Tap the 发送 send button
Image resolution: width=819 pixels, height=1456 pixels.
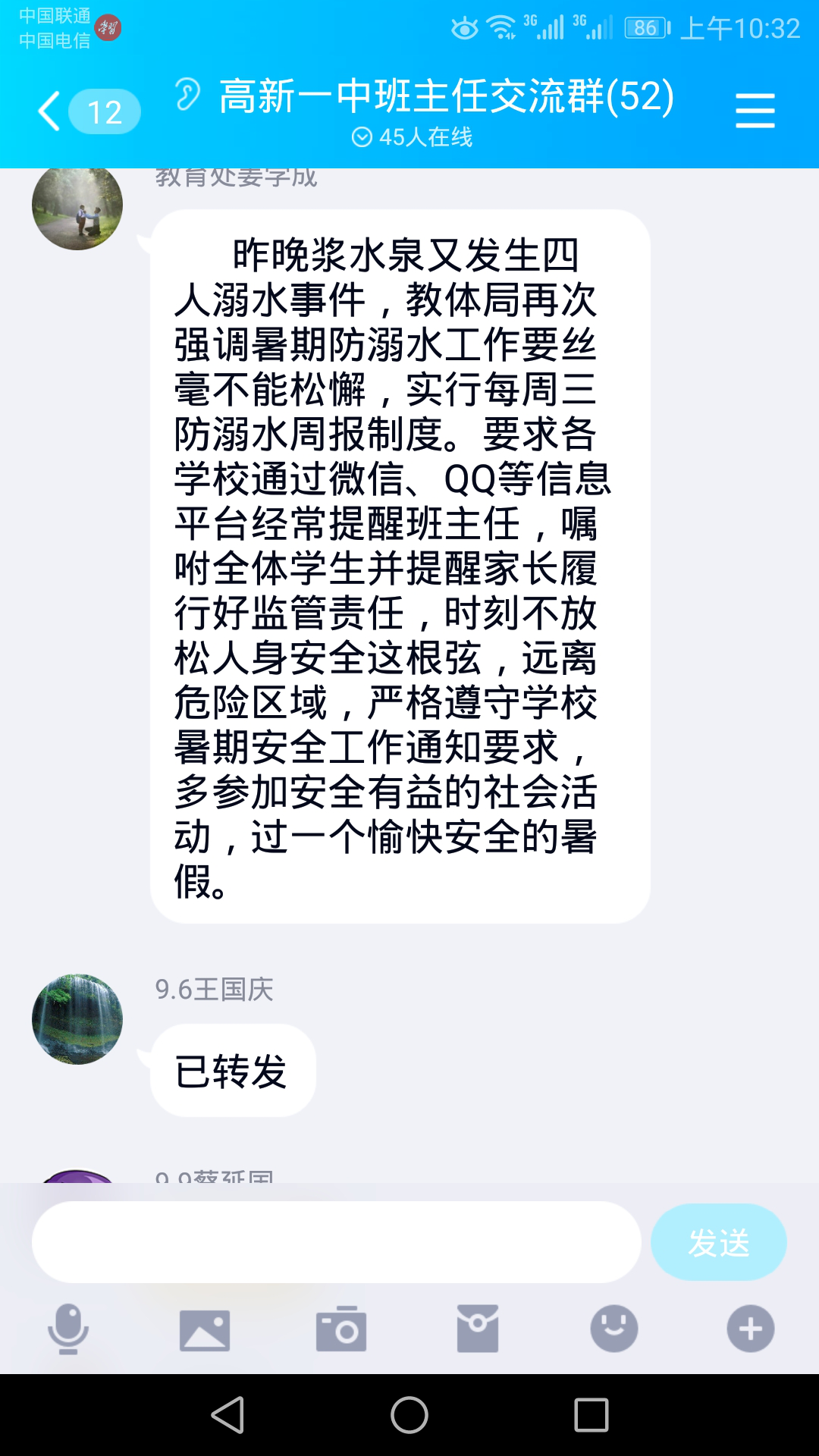[718, 1242]
